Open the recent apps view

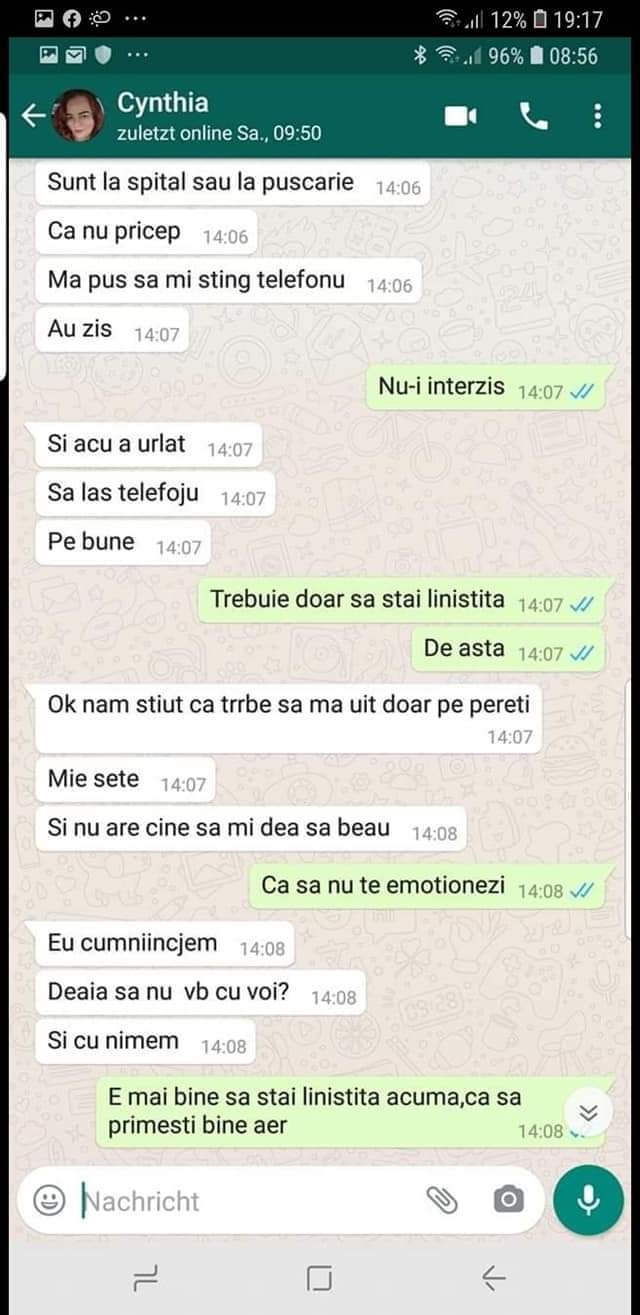(x=146, y=1277)
